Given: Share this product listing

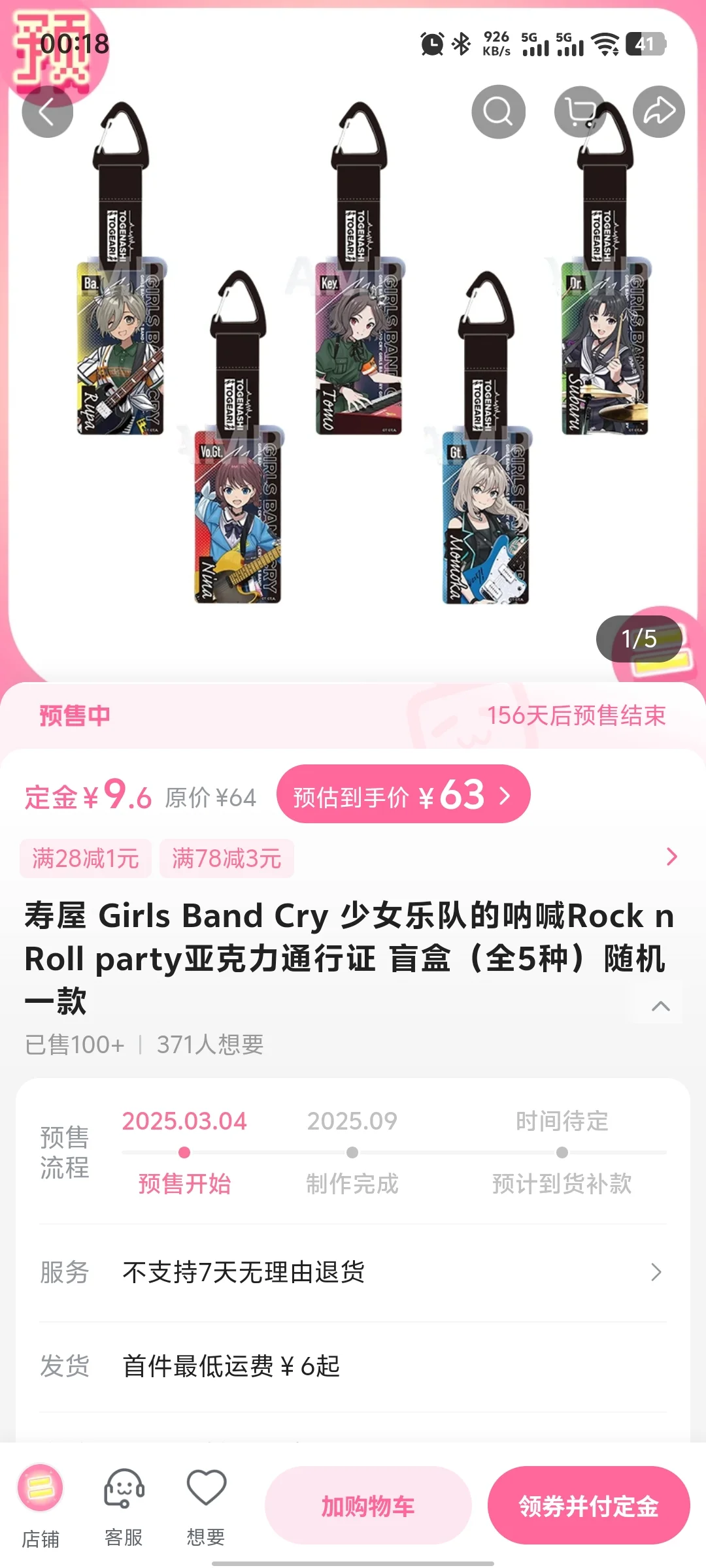Looking at the screenshot, I should coord(659,112).
